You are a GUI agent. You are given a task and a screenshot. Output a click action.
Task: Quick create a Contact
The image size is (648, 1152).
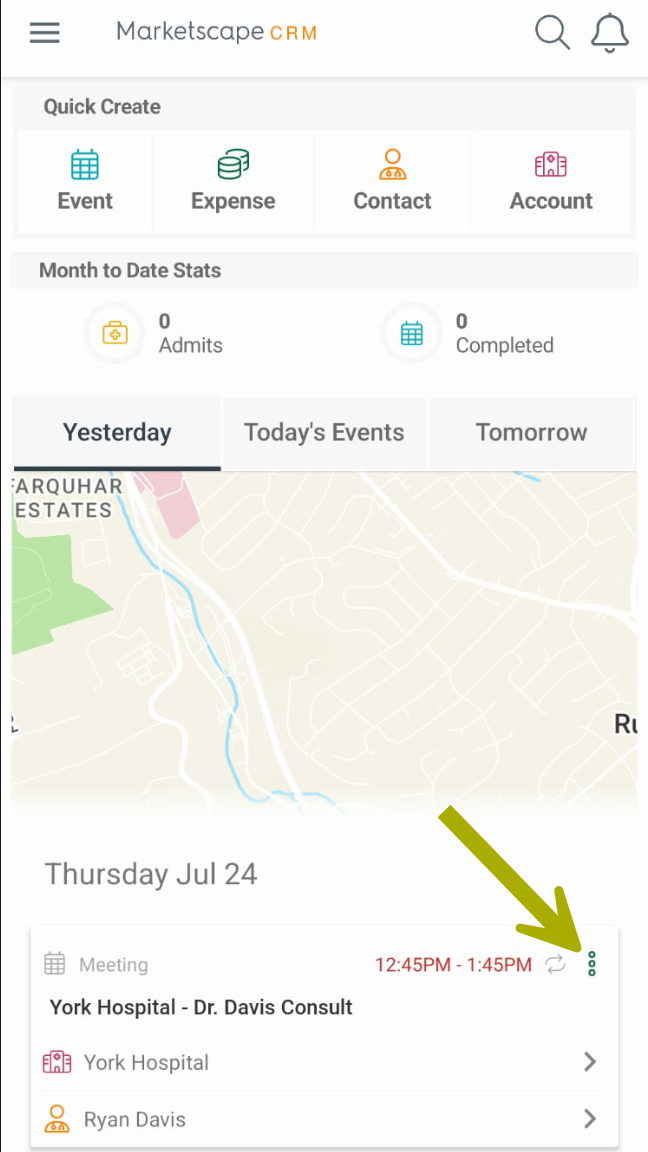click(x=392, y=181)
